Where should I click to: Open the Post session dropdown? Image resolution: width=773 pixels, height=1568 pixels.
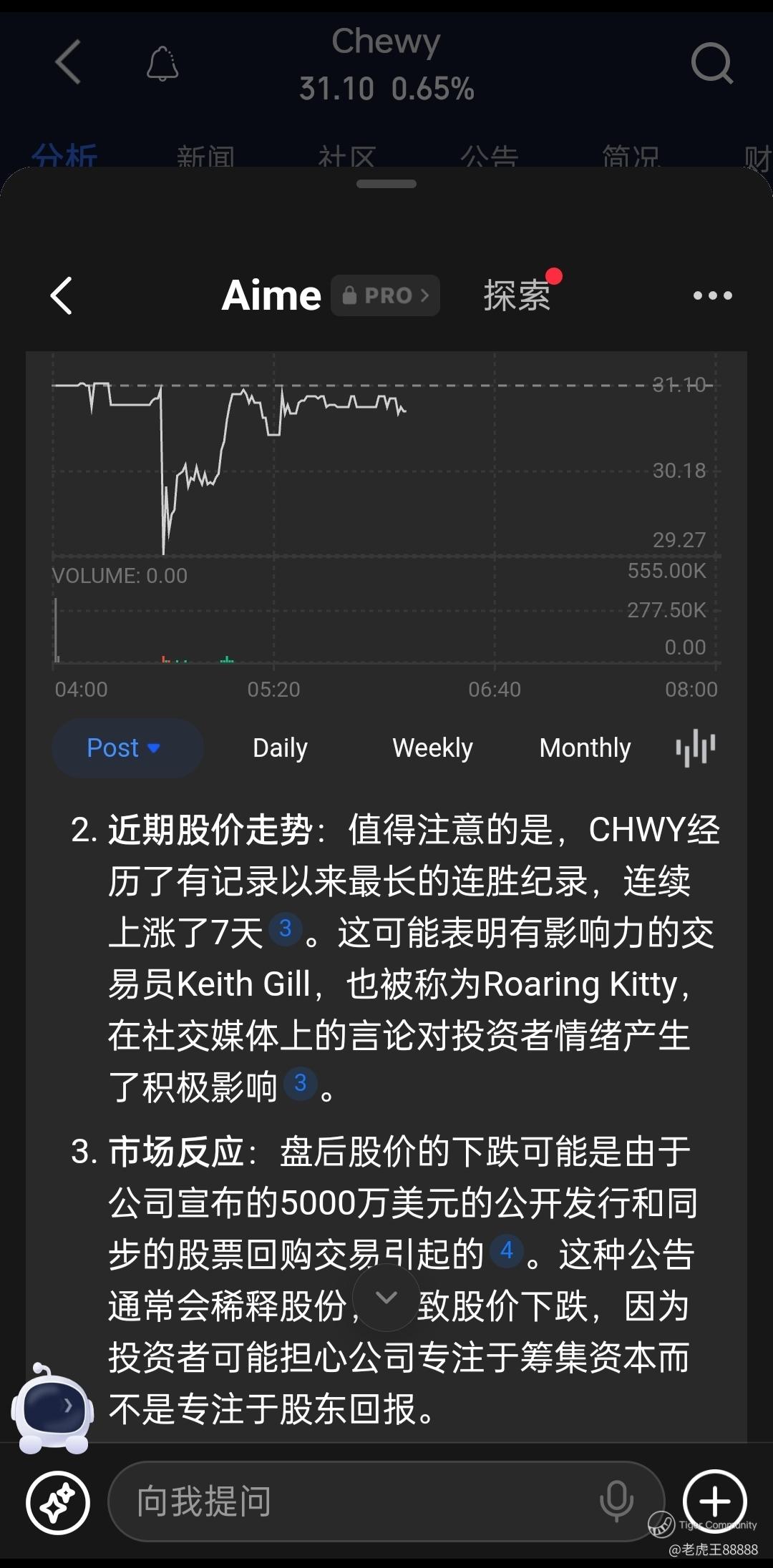tap(127, 748)
